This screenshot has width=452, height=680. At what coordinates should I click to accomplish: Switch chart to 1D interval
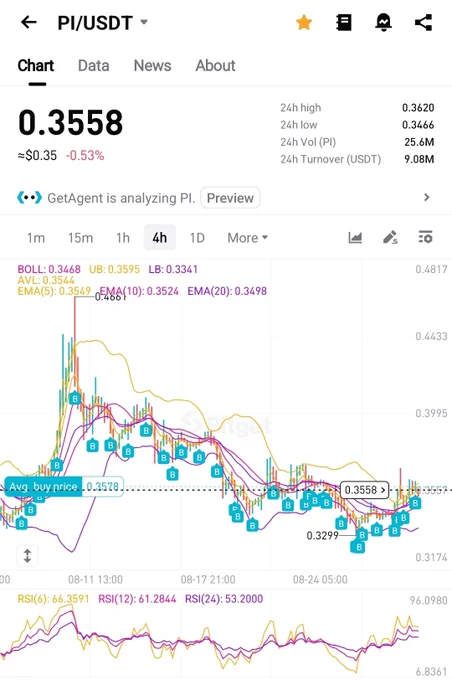197,238
